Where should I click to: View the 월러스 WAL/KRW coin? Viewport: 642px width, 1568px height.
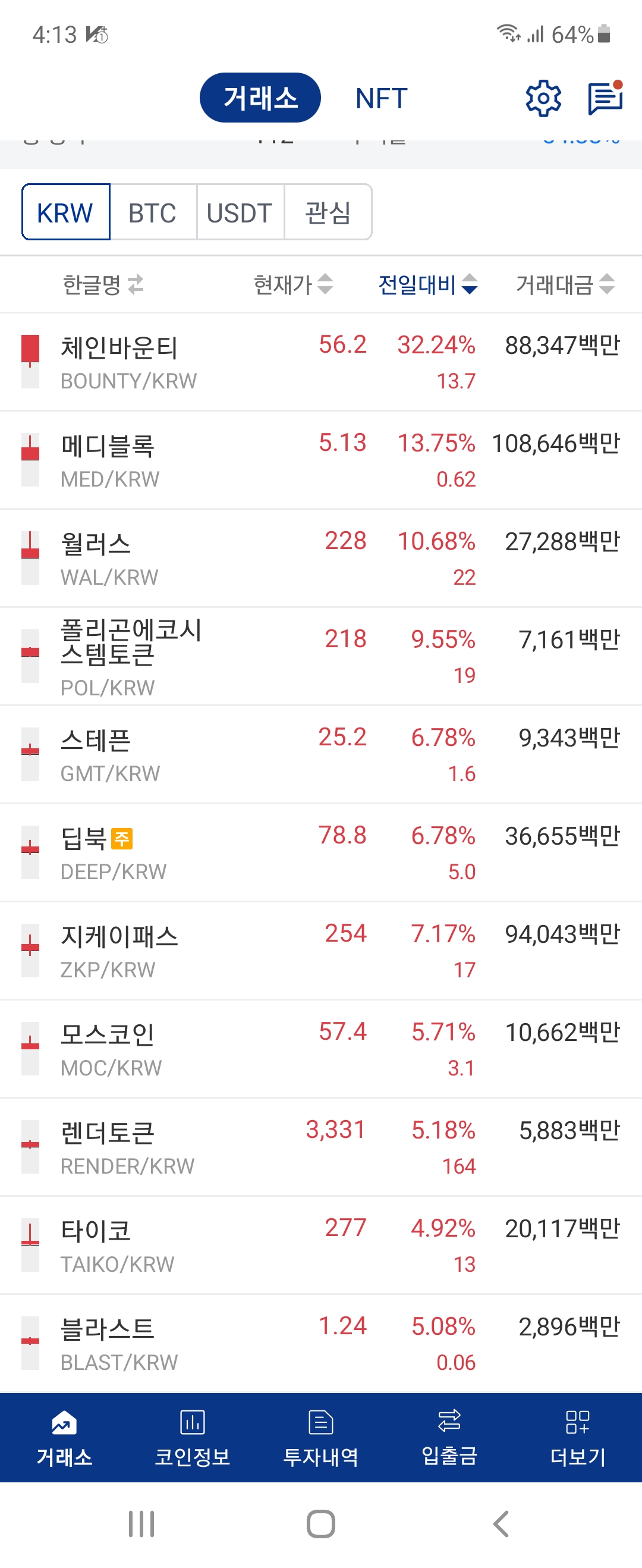pyautogui.click(x=320, y=558)
